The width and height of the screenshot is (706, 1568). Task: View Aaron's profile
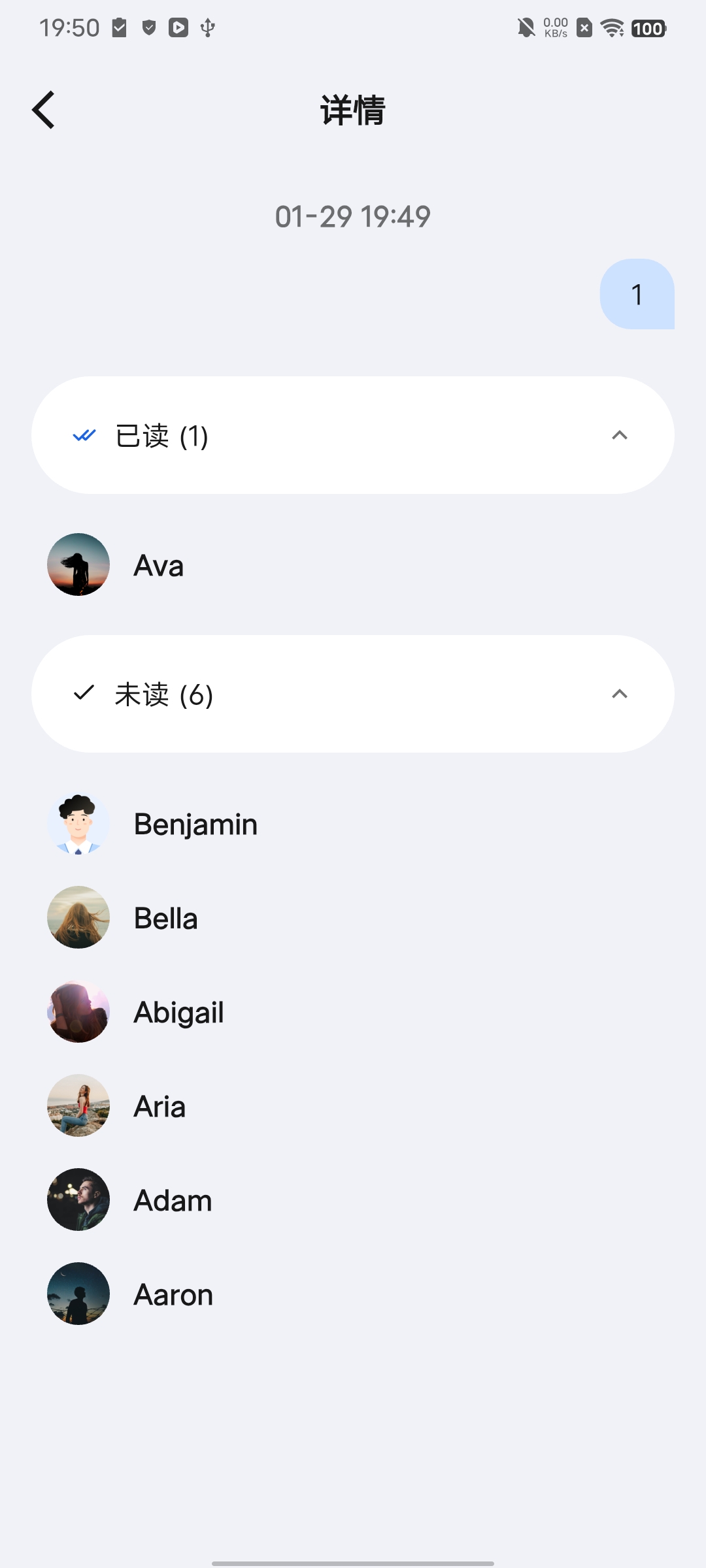point(78,1294)
